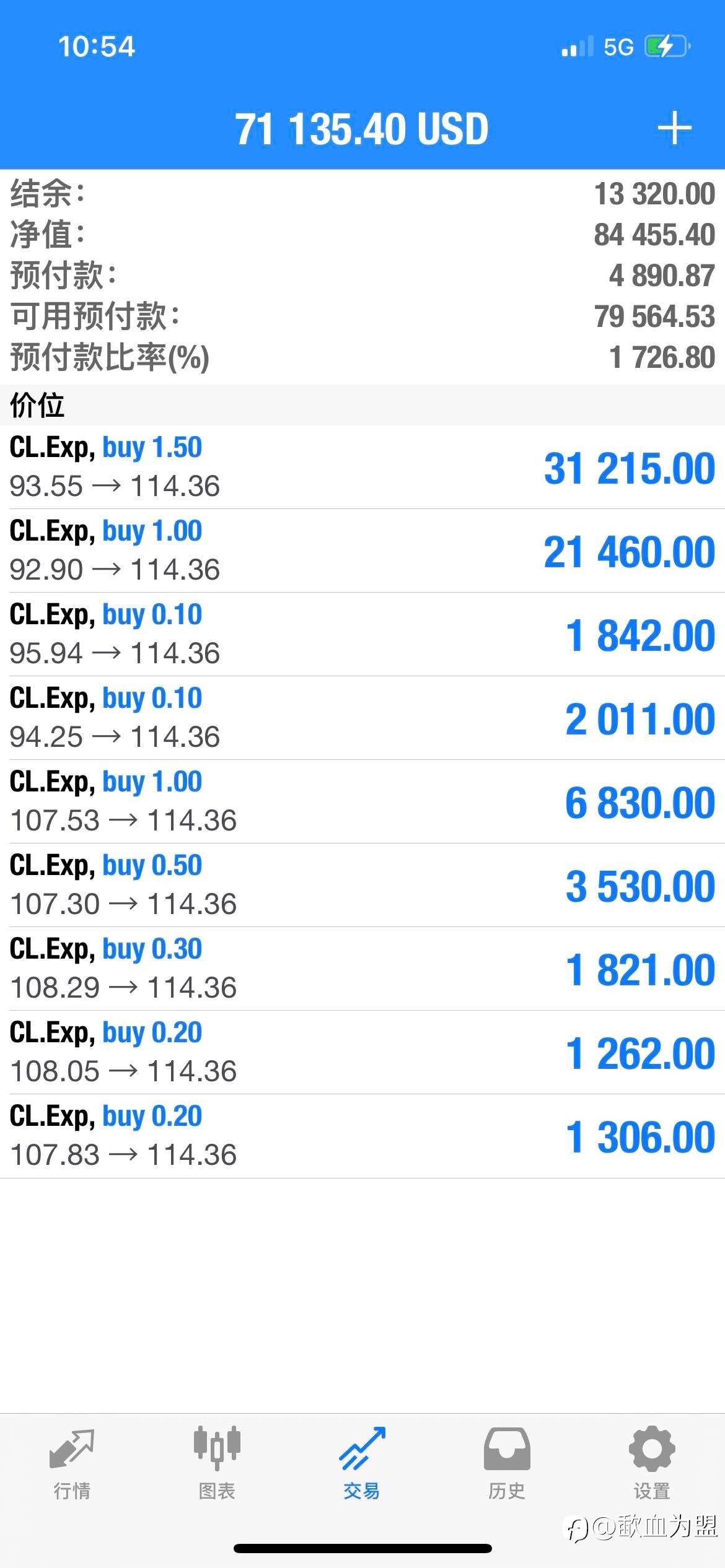Screen dimensions: 725x1568
Task: Open the buy 0.20 position at 107.83
Action: point(362,1136)
